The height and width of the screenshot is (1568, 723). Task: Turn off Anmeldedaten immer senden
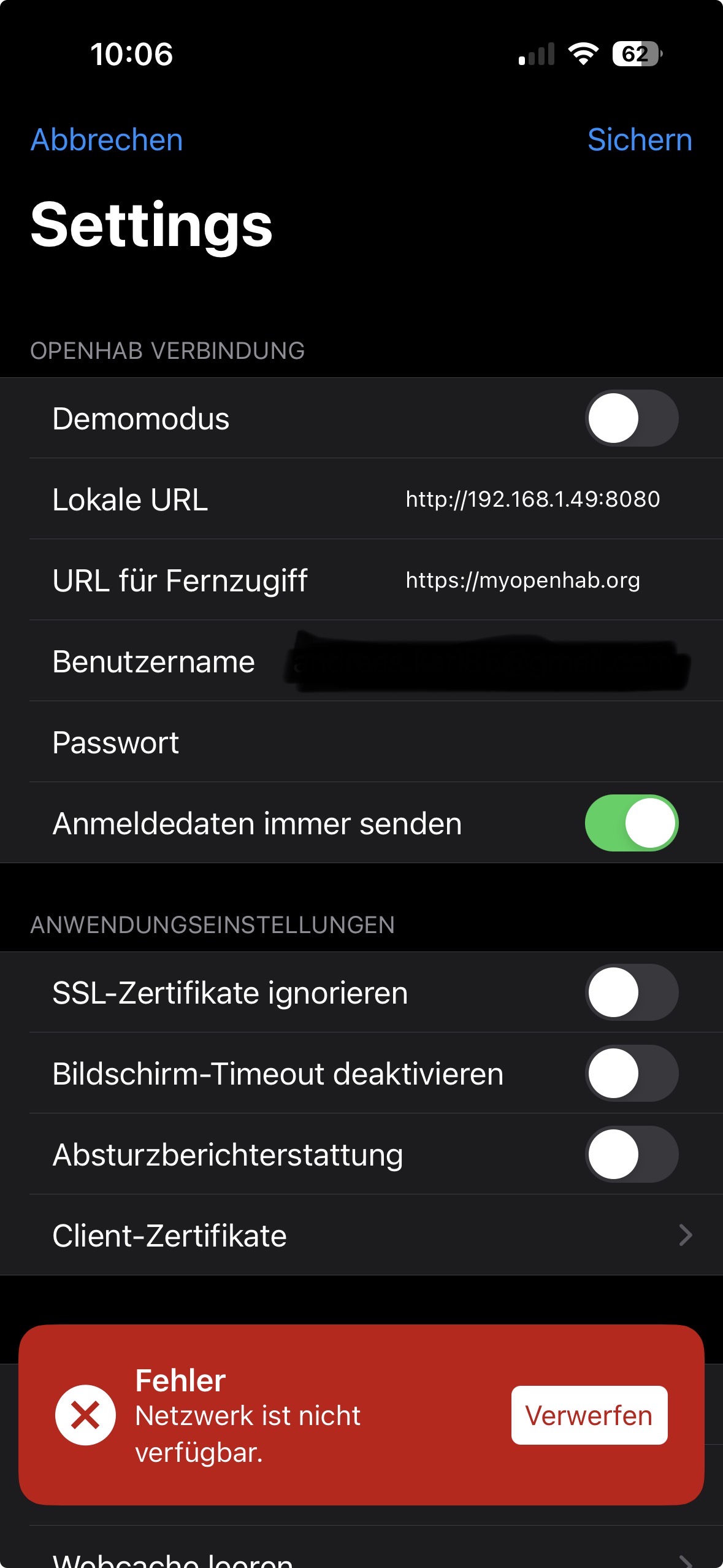click(x=631, y=823)
